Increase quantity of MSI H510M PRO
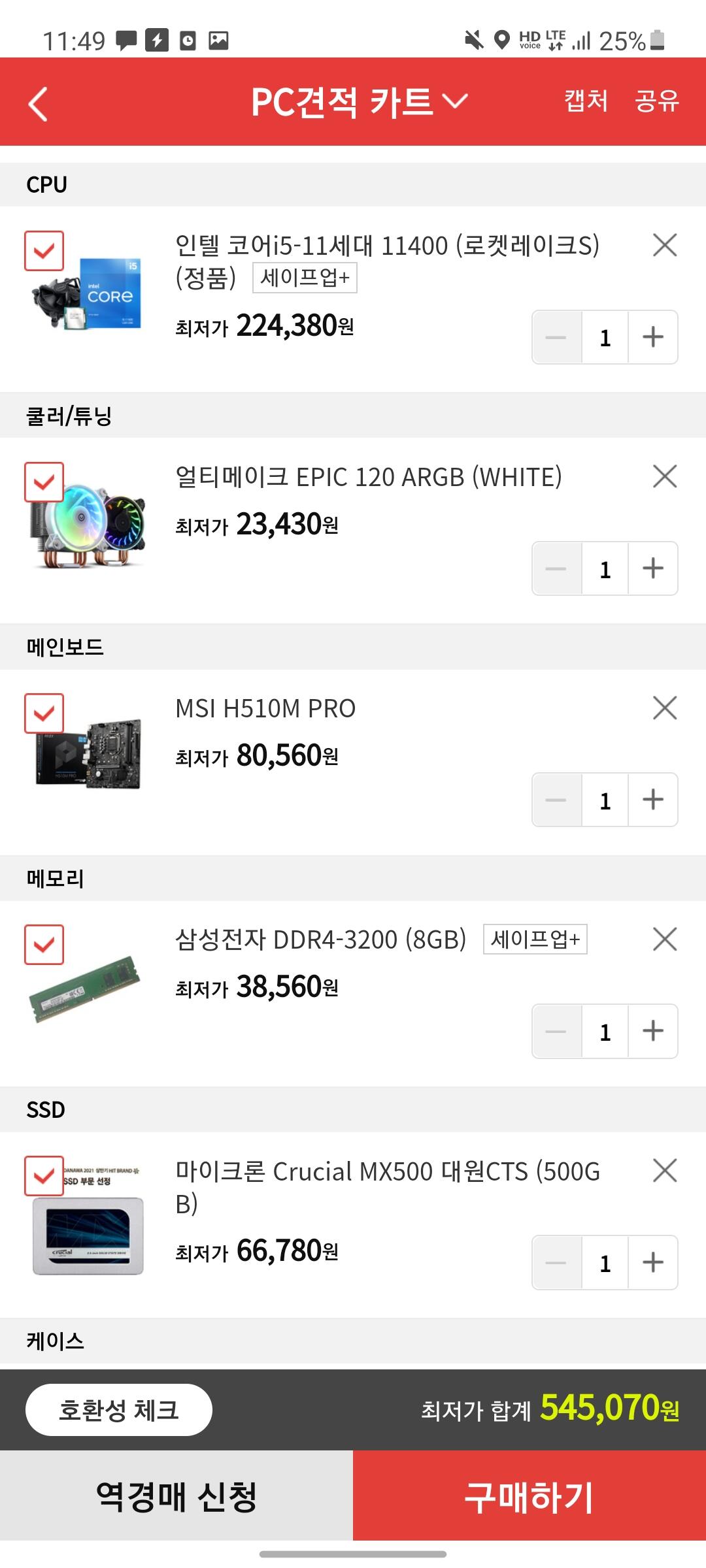This screenshot has width=706, height=1568. (x=653, y=800)
